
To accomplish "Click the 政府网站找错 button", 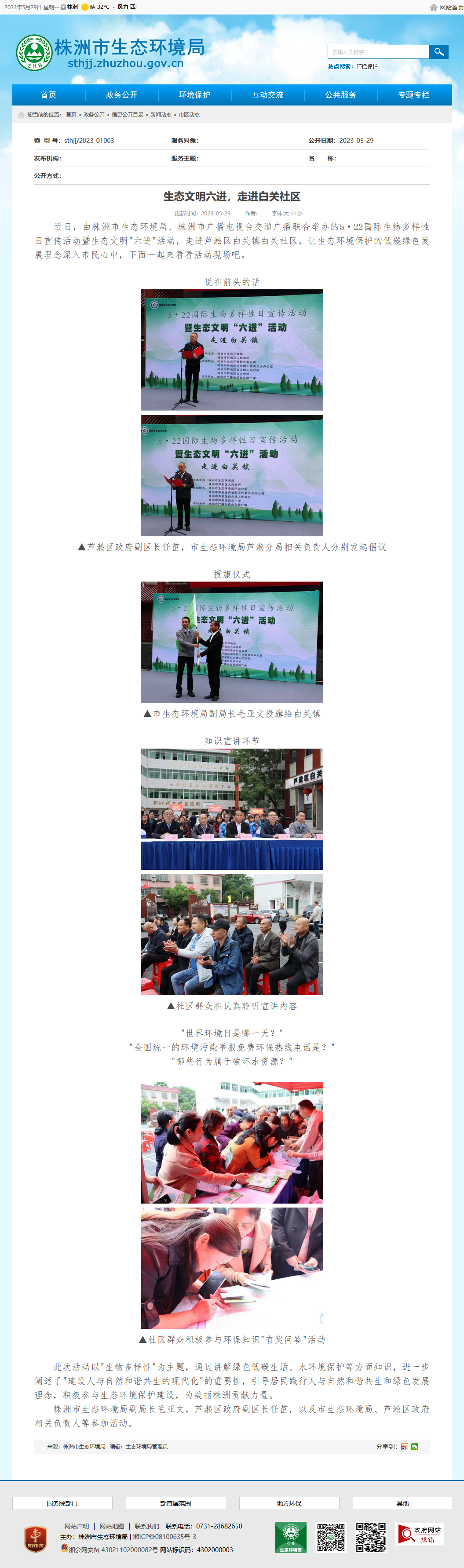I will [420, 1535].
